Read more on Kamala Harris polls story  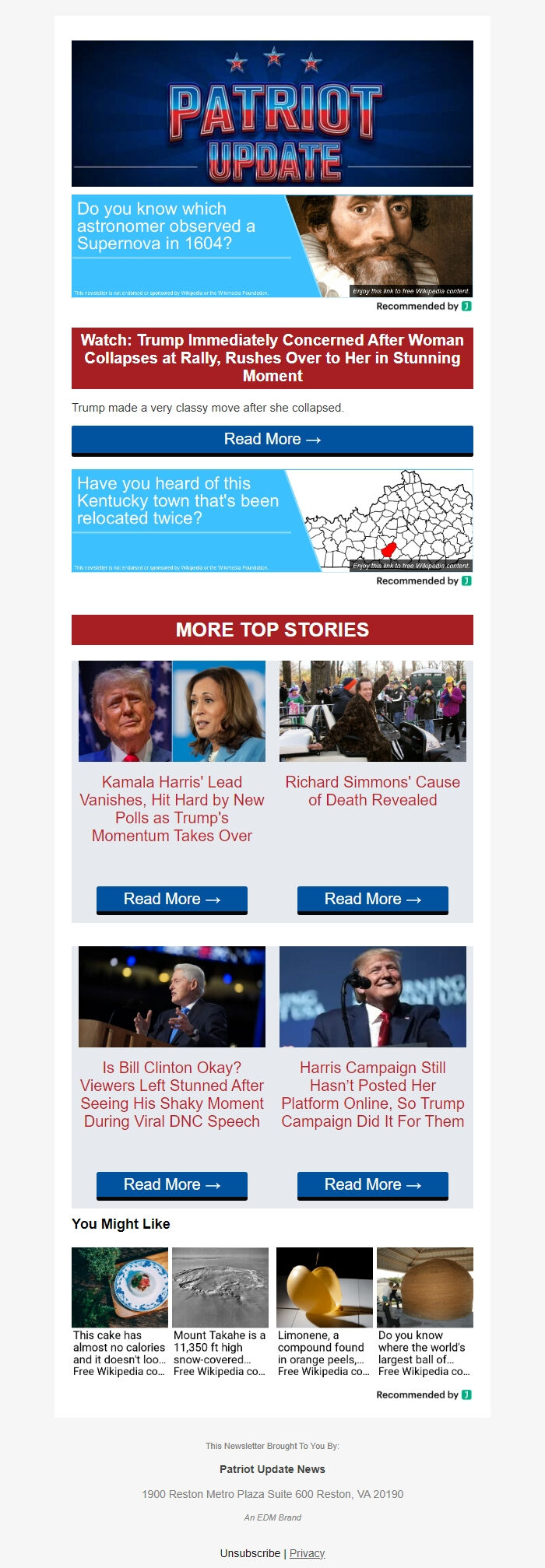pos(172,900)
